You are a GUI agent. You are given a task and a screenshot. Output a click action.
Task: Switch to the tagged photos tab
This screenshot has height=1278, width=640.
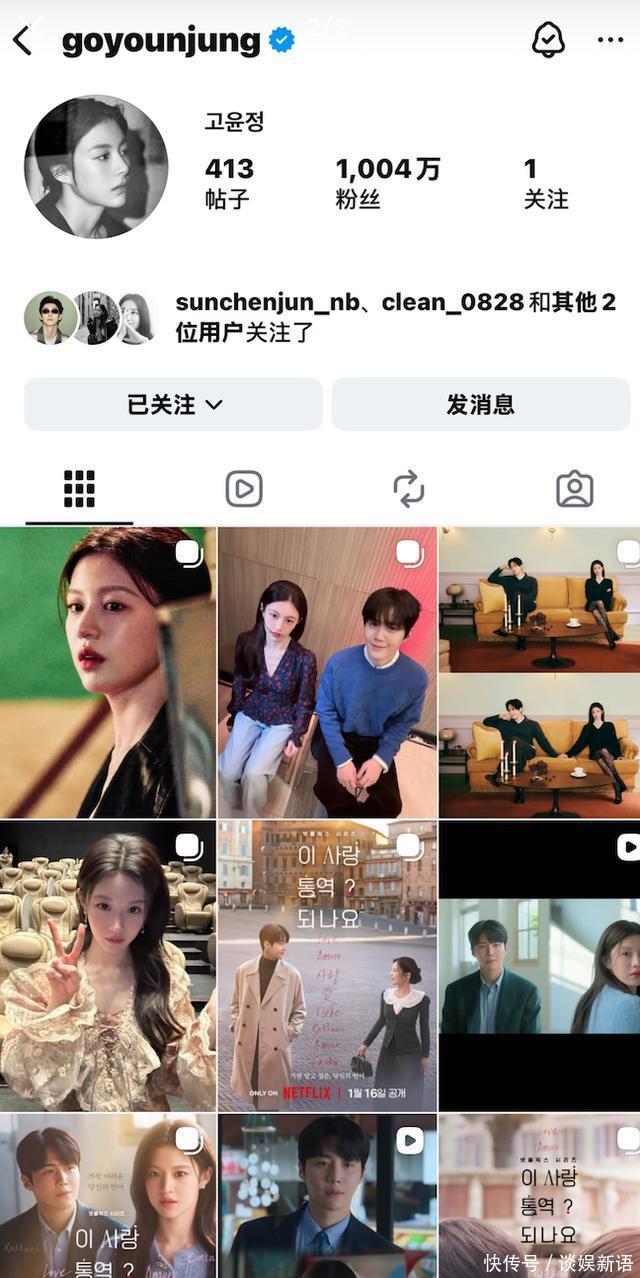[574, 489]
